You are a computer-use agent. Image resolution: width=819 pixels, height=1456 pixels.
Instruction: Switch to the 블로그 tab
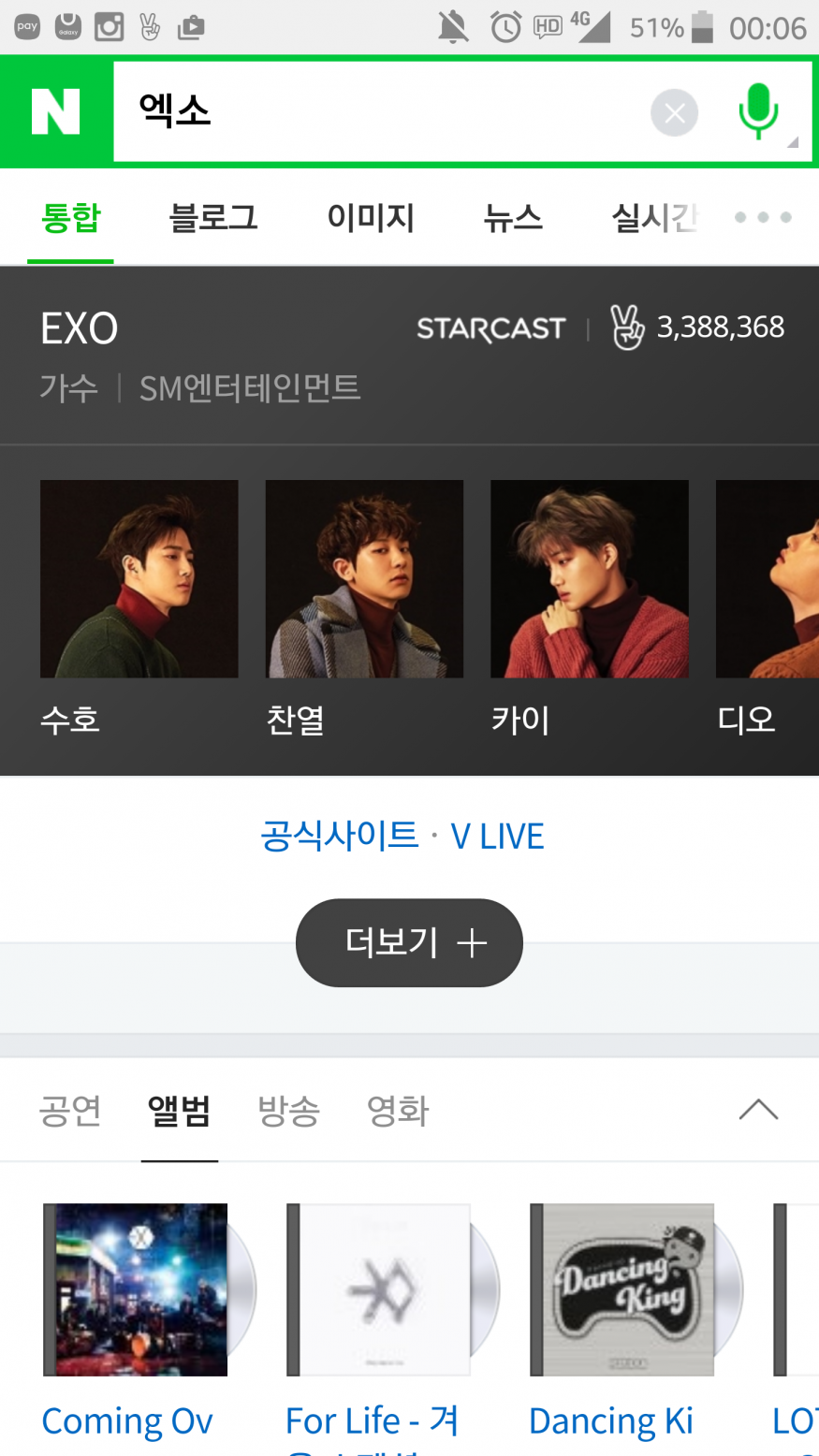(212, 218)
